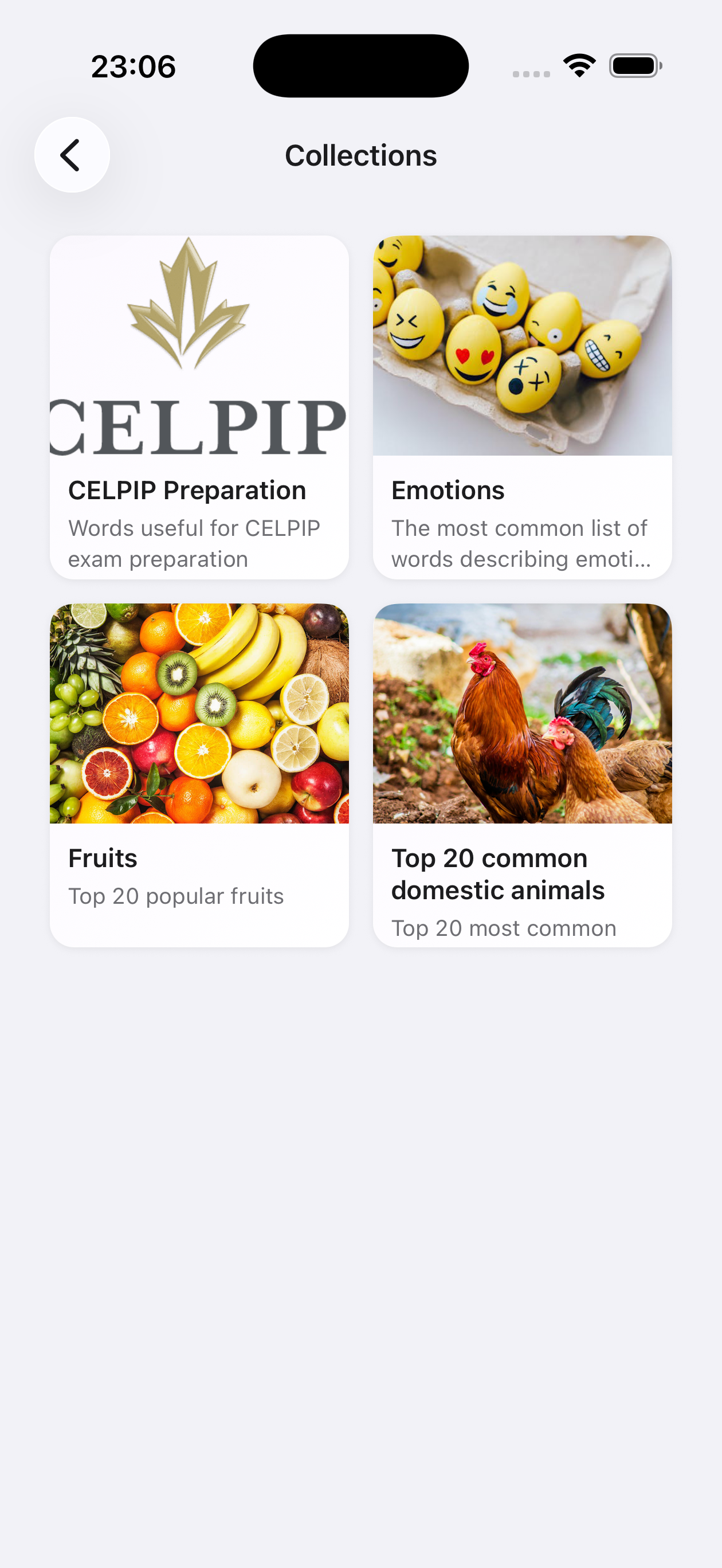
Task: Open the Emotions collection card
Action: (x=521, y=406)
